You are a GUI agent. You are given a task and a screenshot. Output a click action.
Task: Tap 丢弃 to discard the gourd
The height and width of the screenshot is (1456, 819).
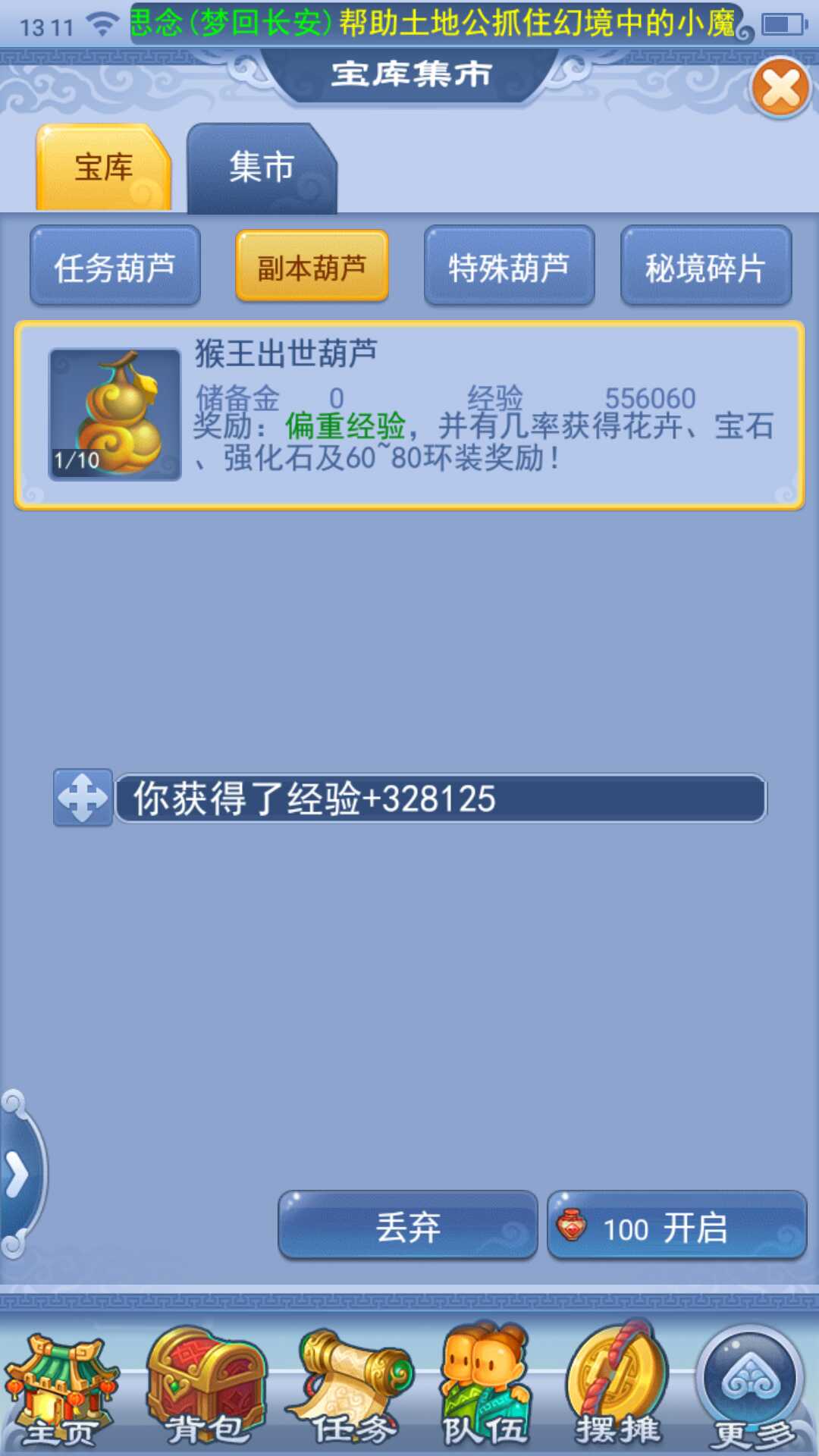coord(408,1226)
